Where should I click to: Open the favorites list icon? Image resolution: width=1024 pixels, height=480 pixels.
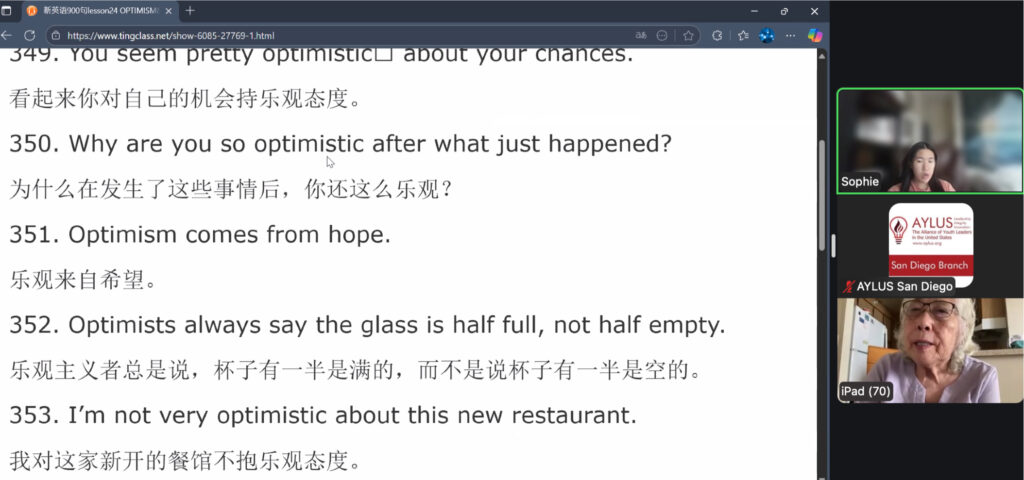pyautogui.click(x=742, y=35)
